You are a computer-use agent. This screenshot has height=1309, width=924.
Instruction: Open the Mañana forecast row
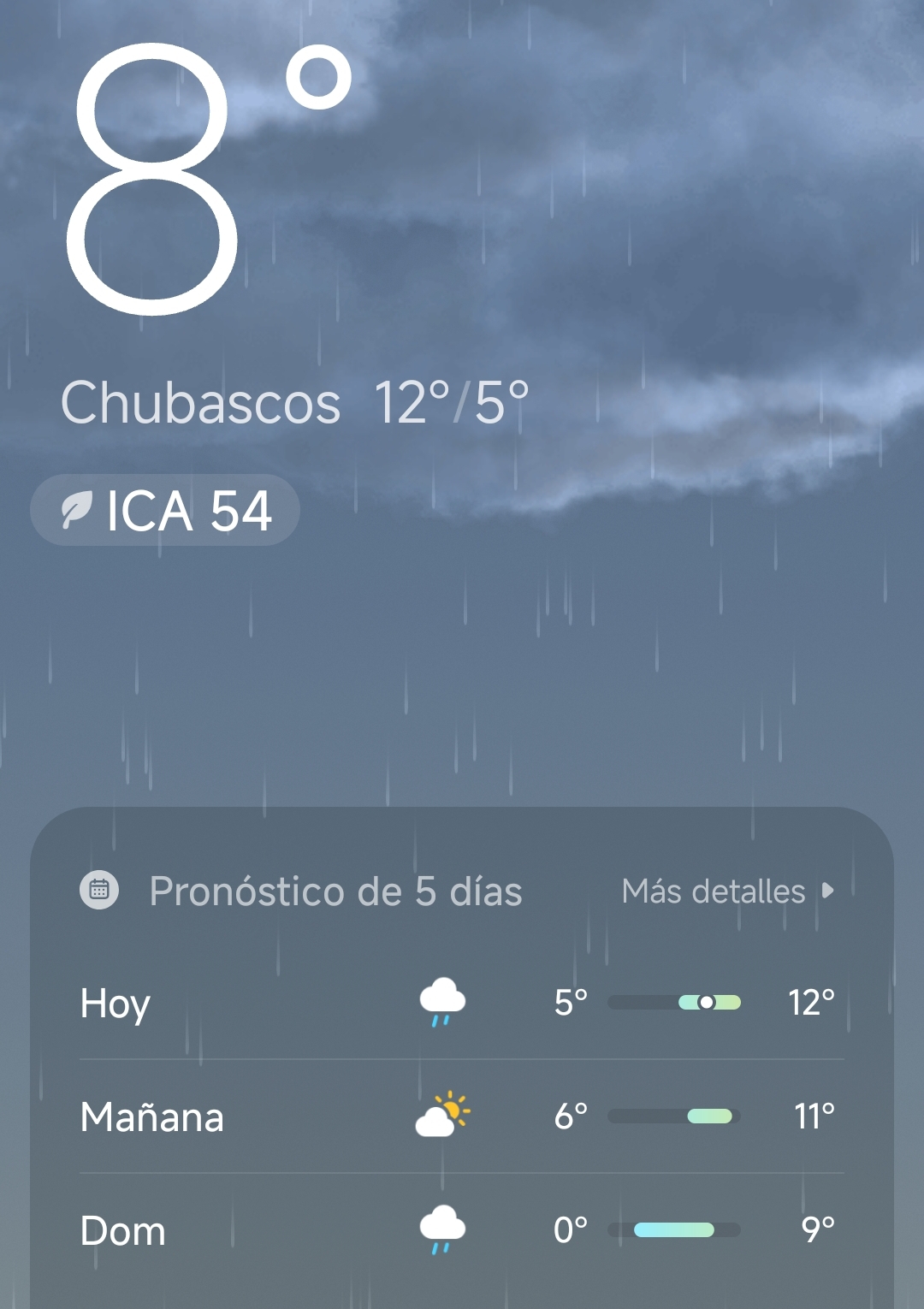click(x=460, y=1116)
